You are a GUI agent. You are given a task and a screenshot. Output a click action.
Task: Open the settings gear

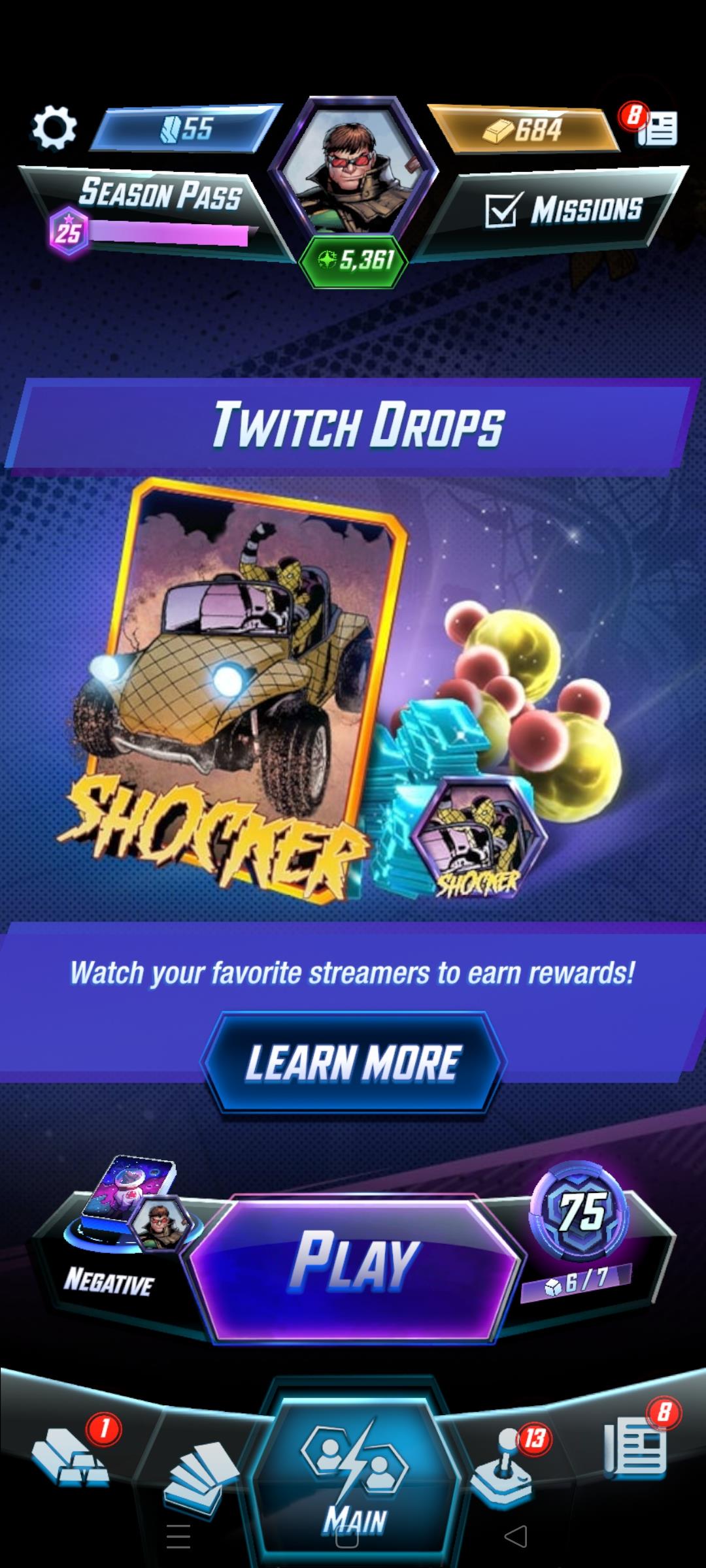point(54,128)
